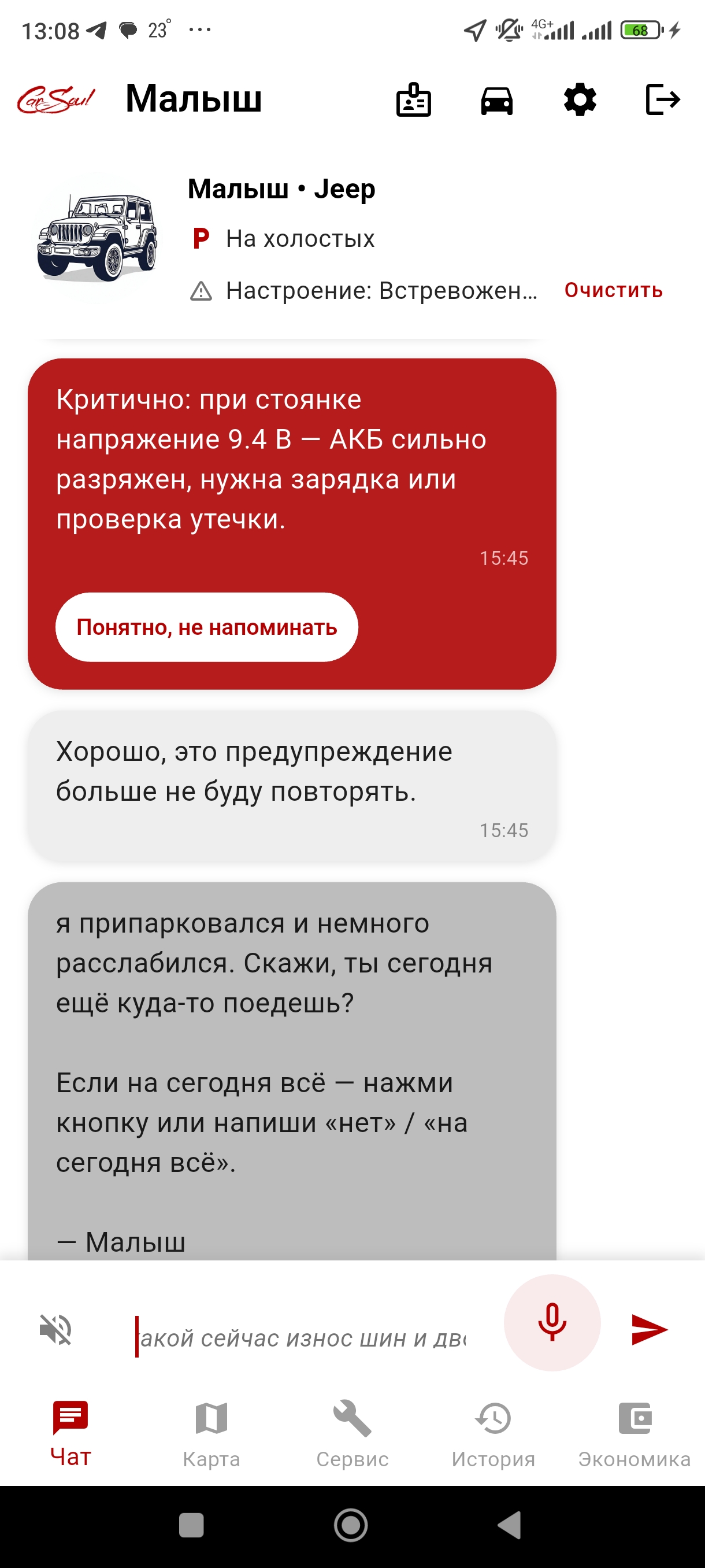
Task: Switch to the Карта tab
Action: (x=211, y=1434)
